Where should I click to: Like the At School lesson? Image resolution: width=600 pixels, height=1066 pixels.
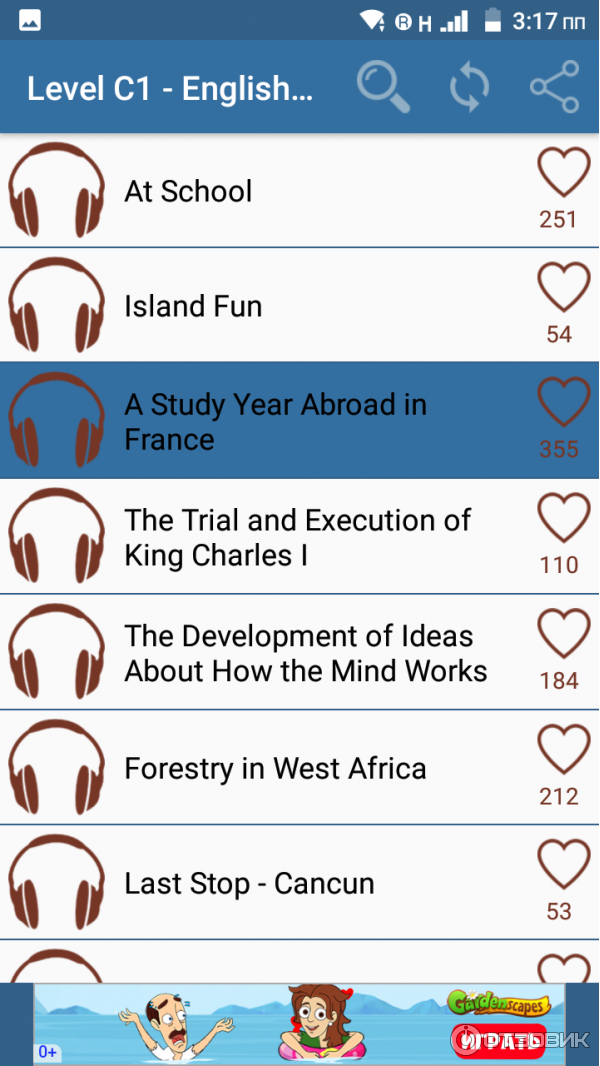coord(564,174)
